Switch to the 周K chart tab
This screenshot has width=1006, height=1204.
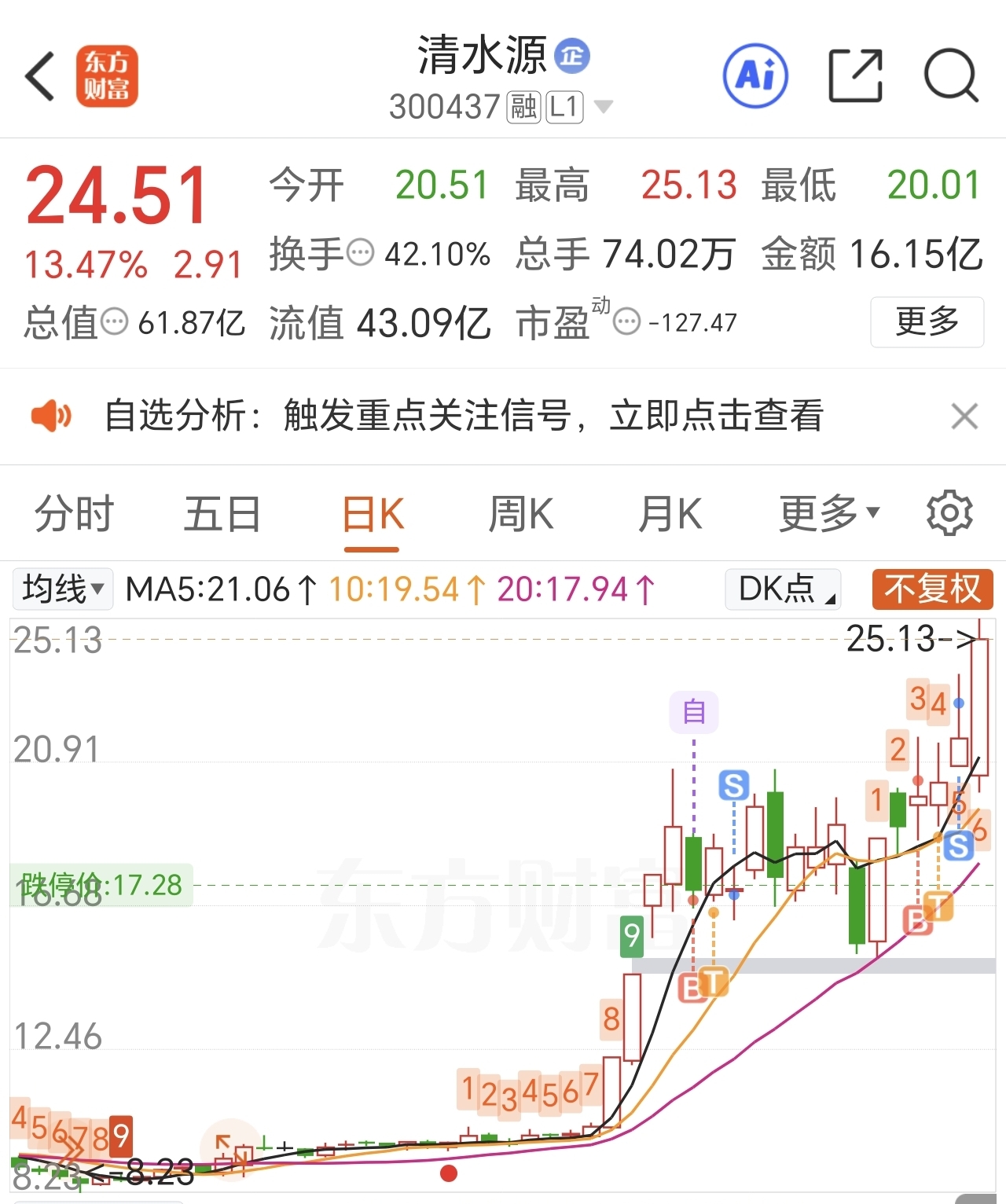(521, 514)
